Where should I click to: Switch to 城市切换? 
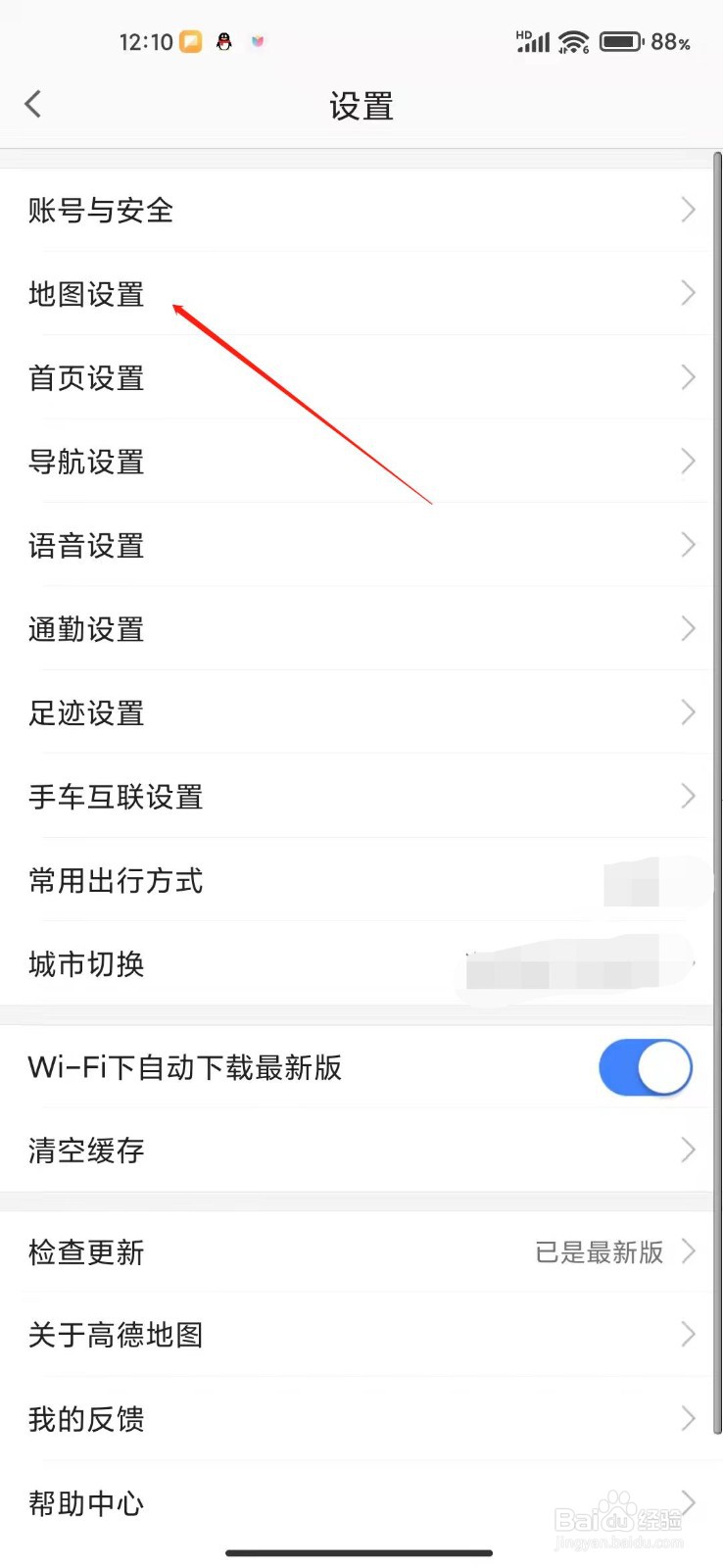click(x=86, y=964)
